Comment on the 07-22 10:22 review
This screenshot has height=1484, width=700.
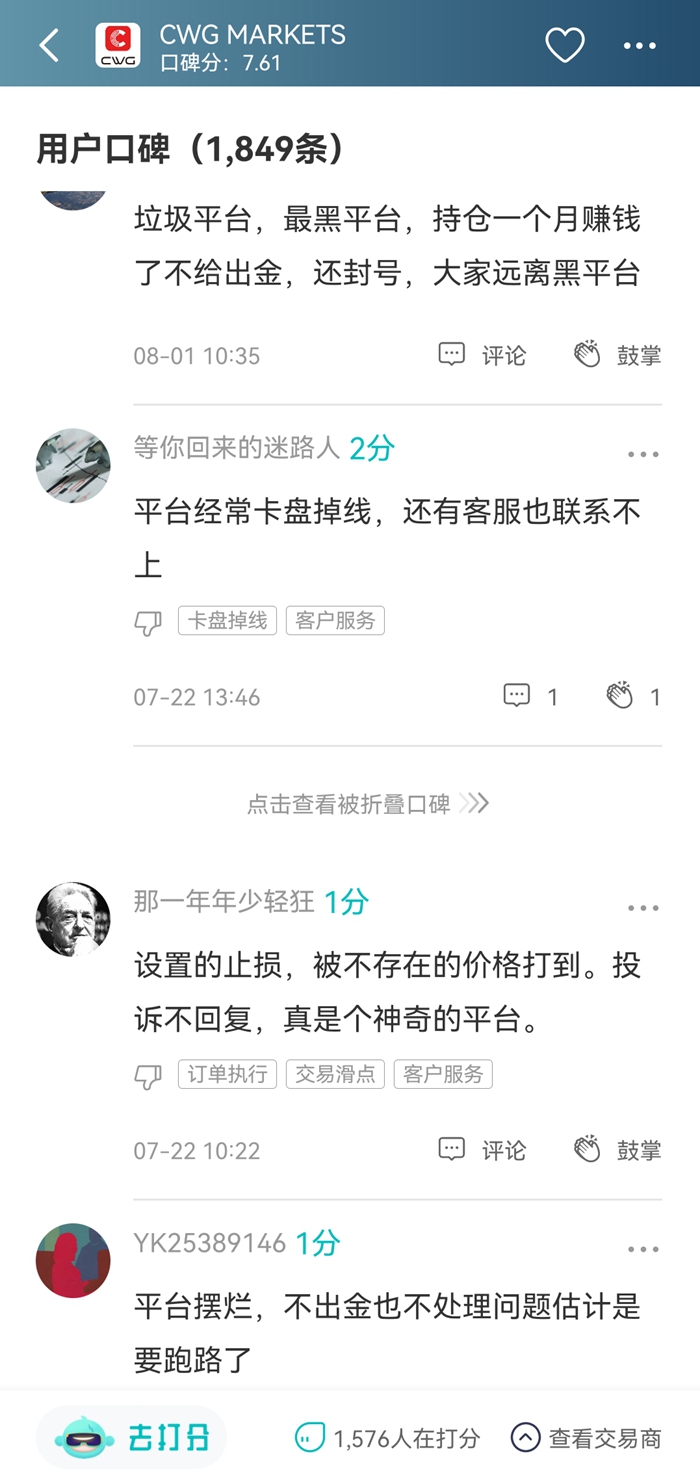pyautogui.click(x=482, y=1150)
